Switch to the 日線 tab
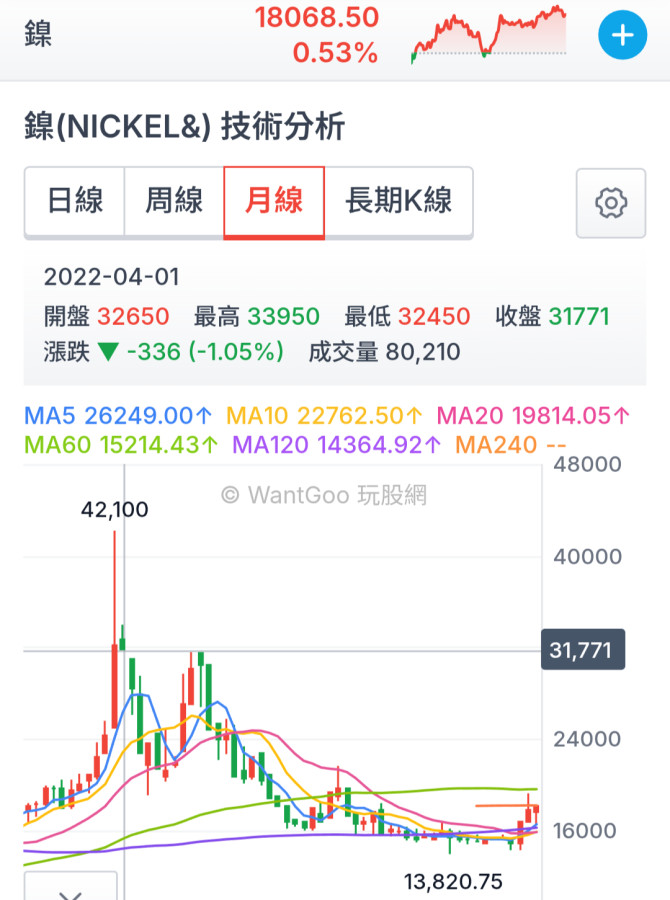This screenshot has width=670, height=900. coord(75,203)
